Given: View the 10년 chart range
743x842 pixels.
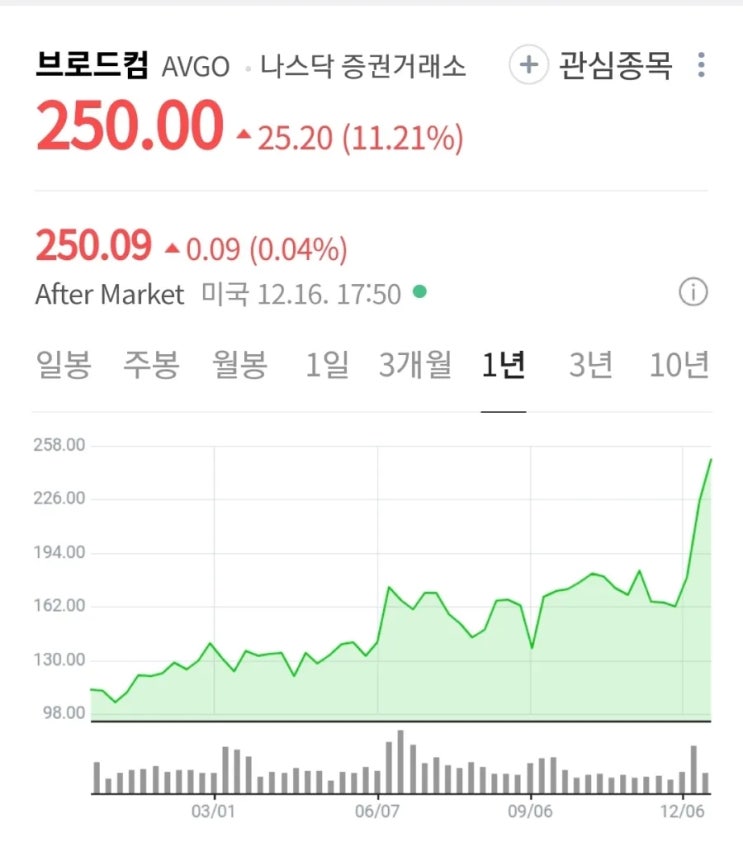Looking at the screenshot, I should [678, 366].
